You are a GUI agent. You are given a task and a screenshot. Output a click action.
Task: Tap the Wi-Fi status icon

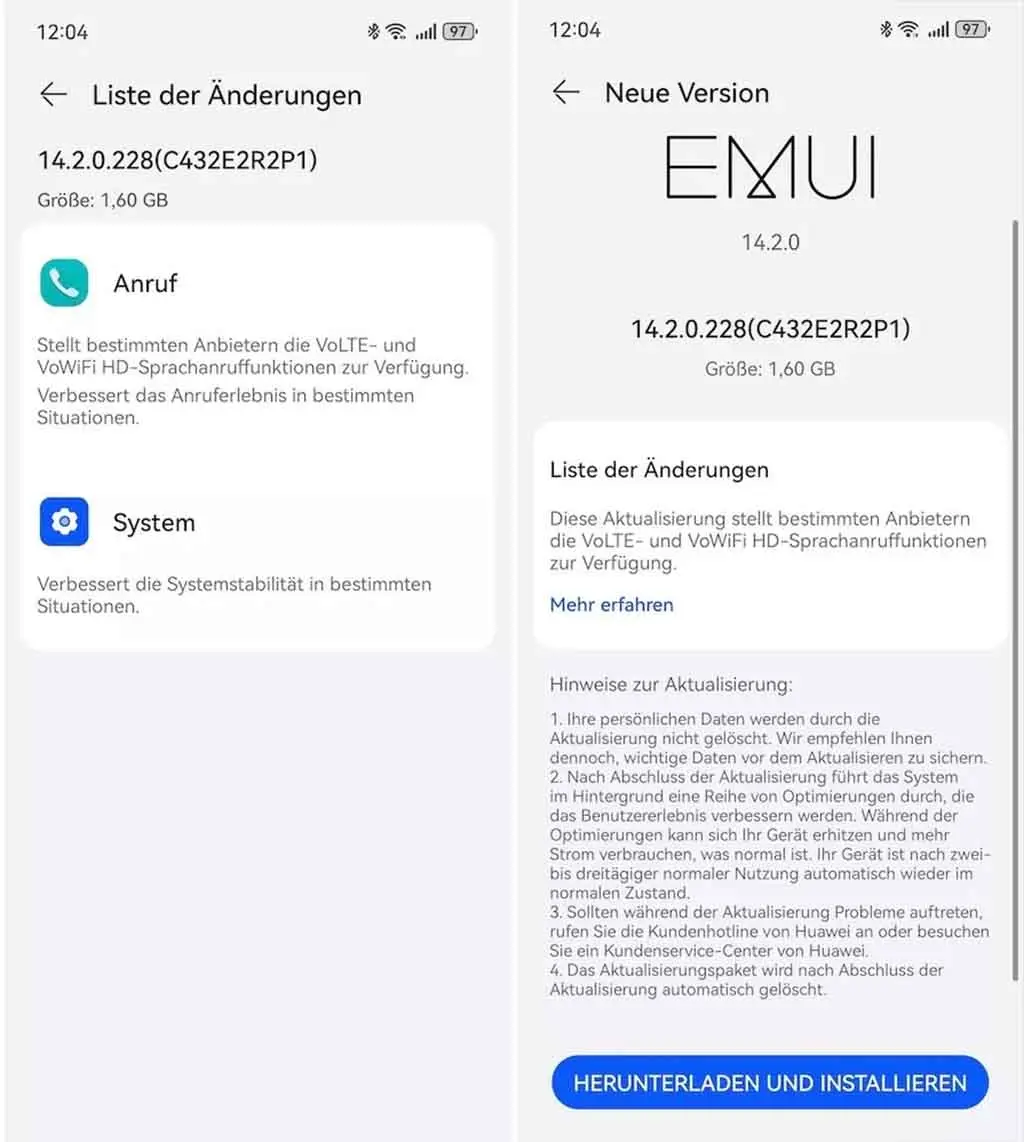(399, 30)
